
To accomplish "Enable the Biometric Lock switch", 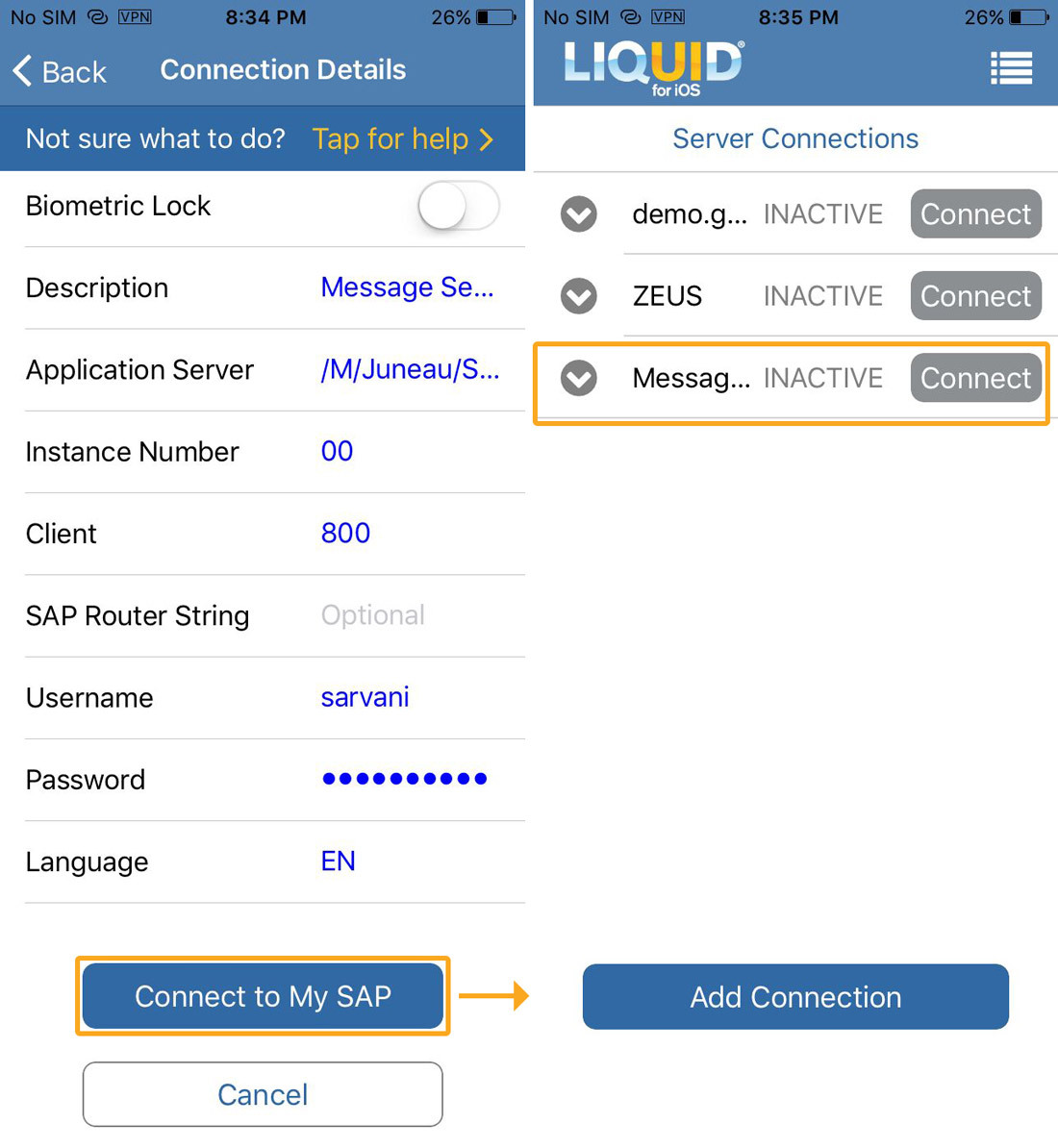I will point(458,206).
